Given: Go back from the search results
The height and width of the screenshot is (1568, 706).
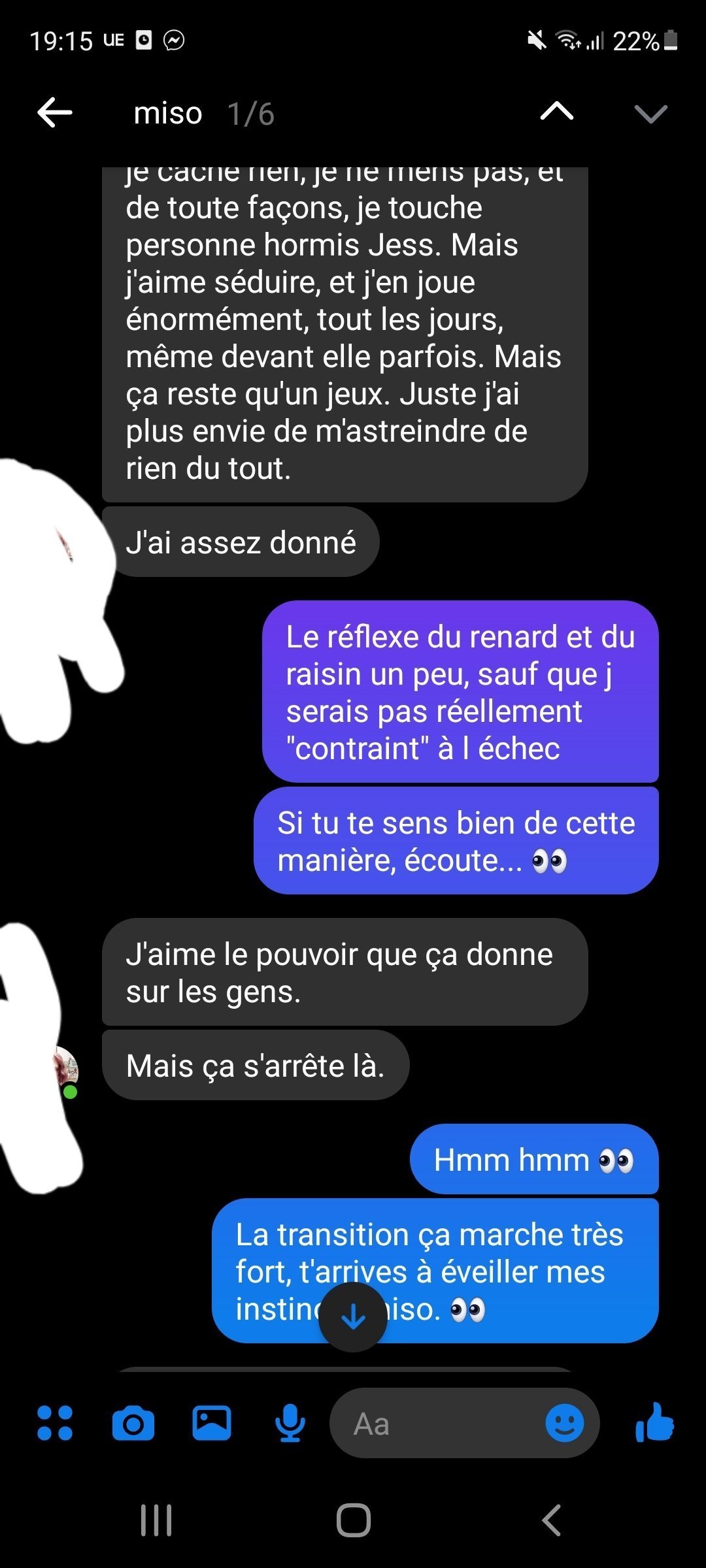Looking at the screenshot, I should click(55, 113).
